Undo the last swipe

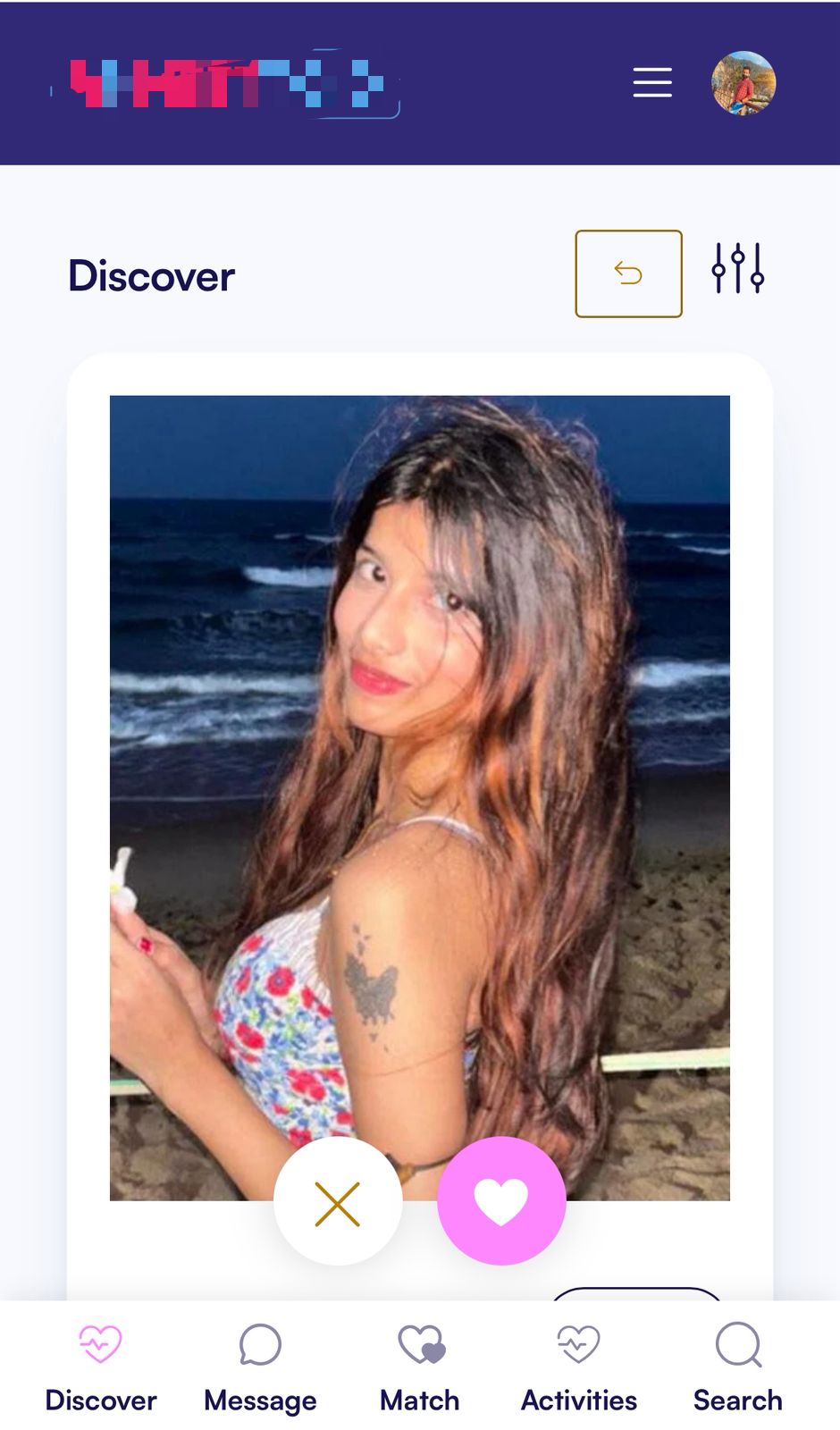pyautogui.click(x=628, y=273)
